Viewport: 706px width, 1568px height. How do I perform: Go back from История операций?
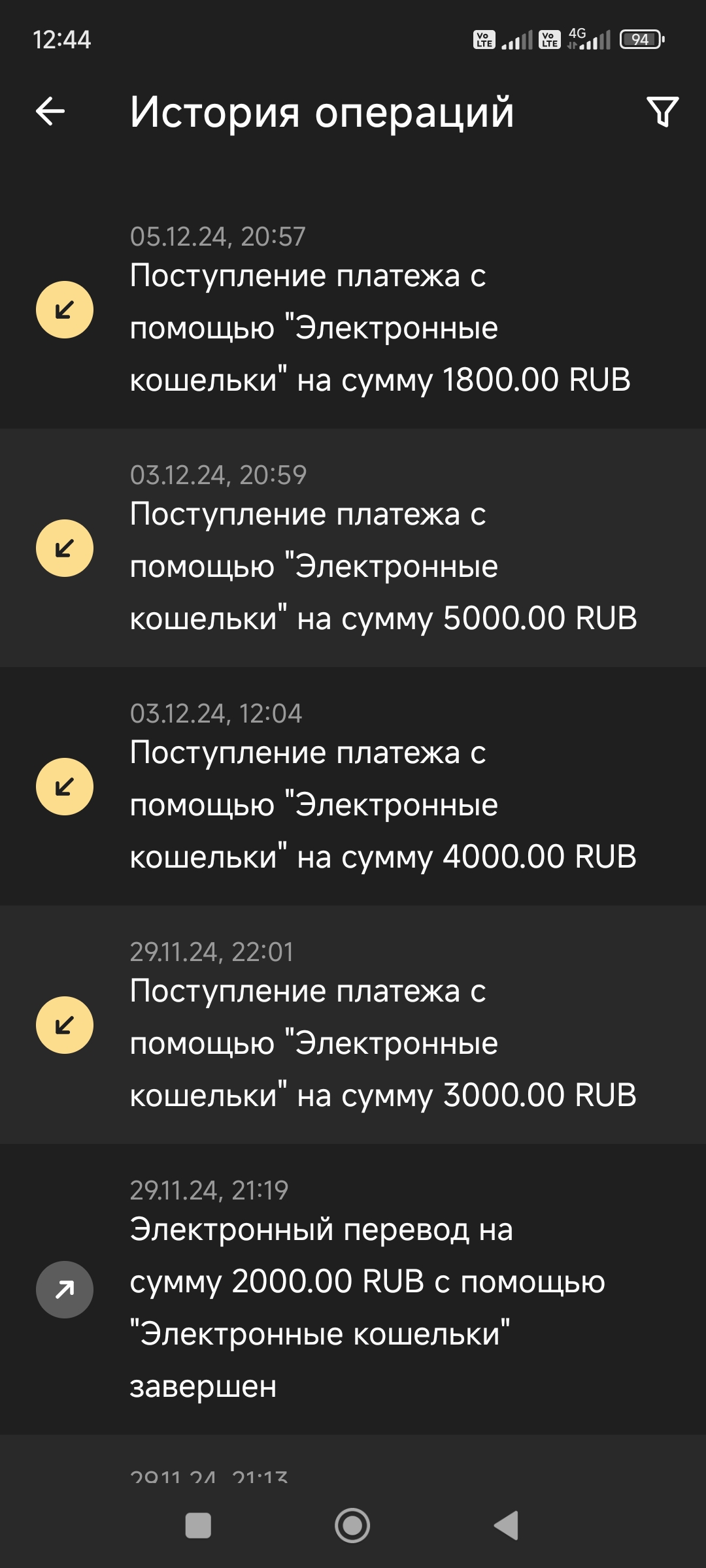pyautogui.click(x=50, y=111)
